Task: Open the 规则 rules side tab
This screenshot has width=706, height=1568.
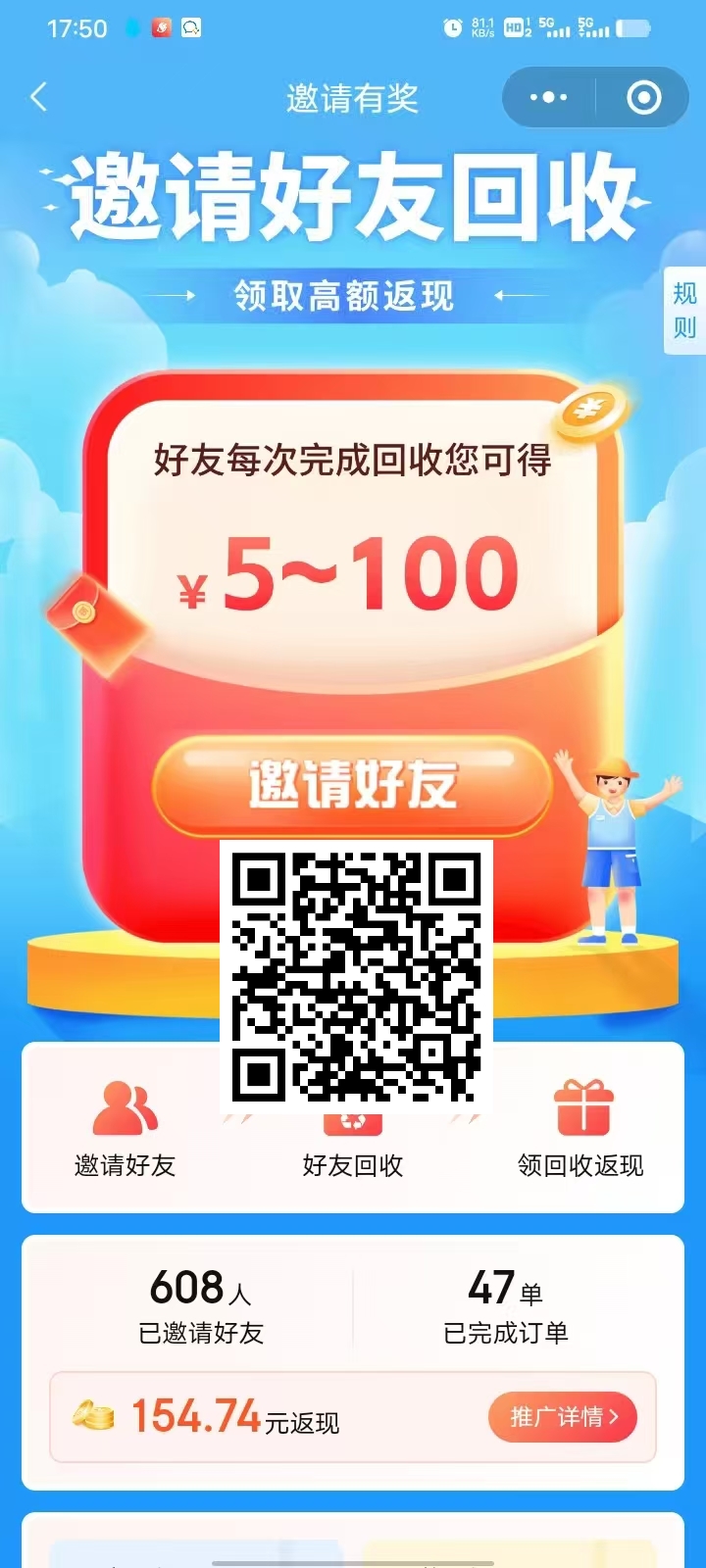Action: (x=684, y=310)
